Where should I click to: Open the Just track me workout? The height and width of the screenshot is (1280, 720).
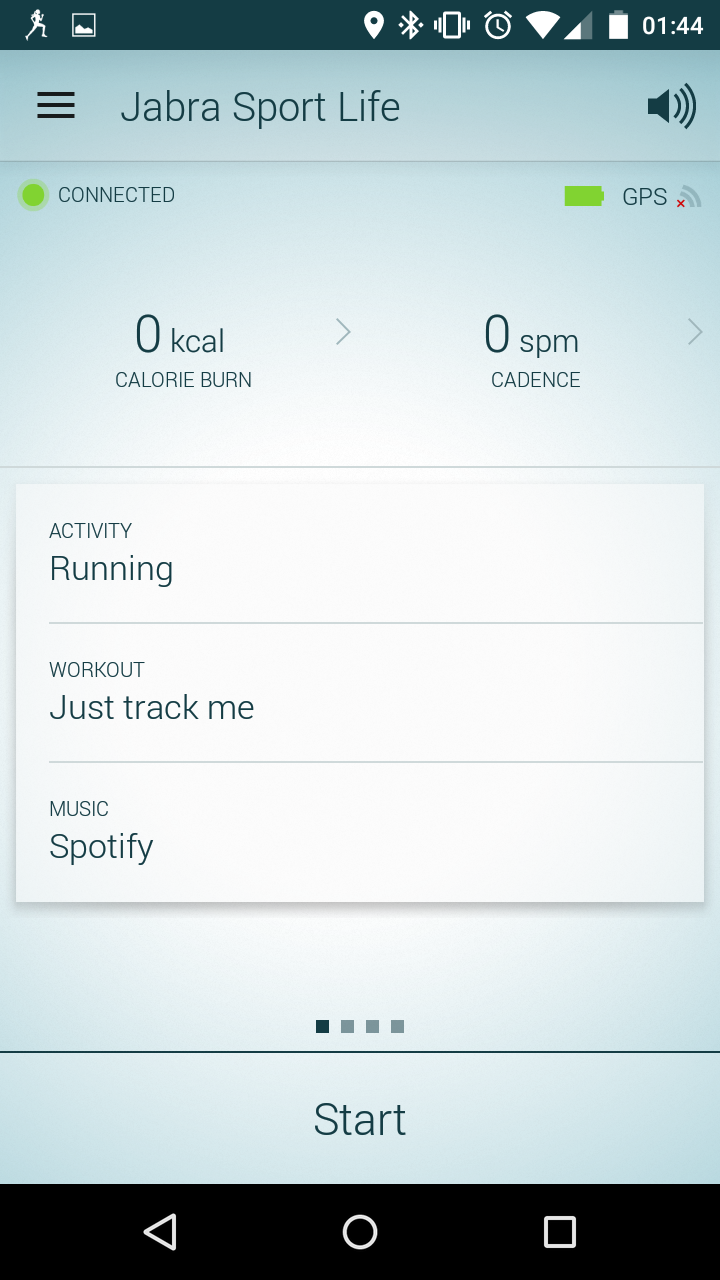click(360, 692)
